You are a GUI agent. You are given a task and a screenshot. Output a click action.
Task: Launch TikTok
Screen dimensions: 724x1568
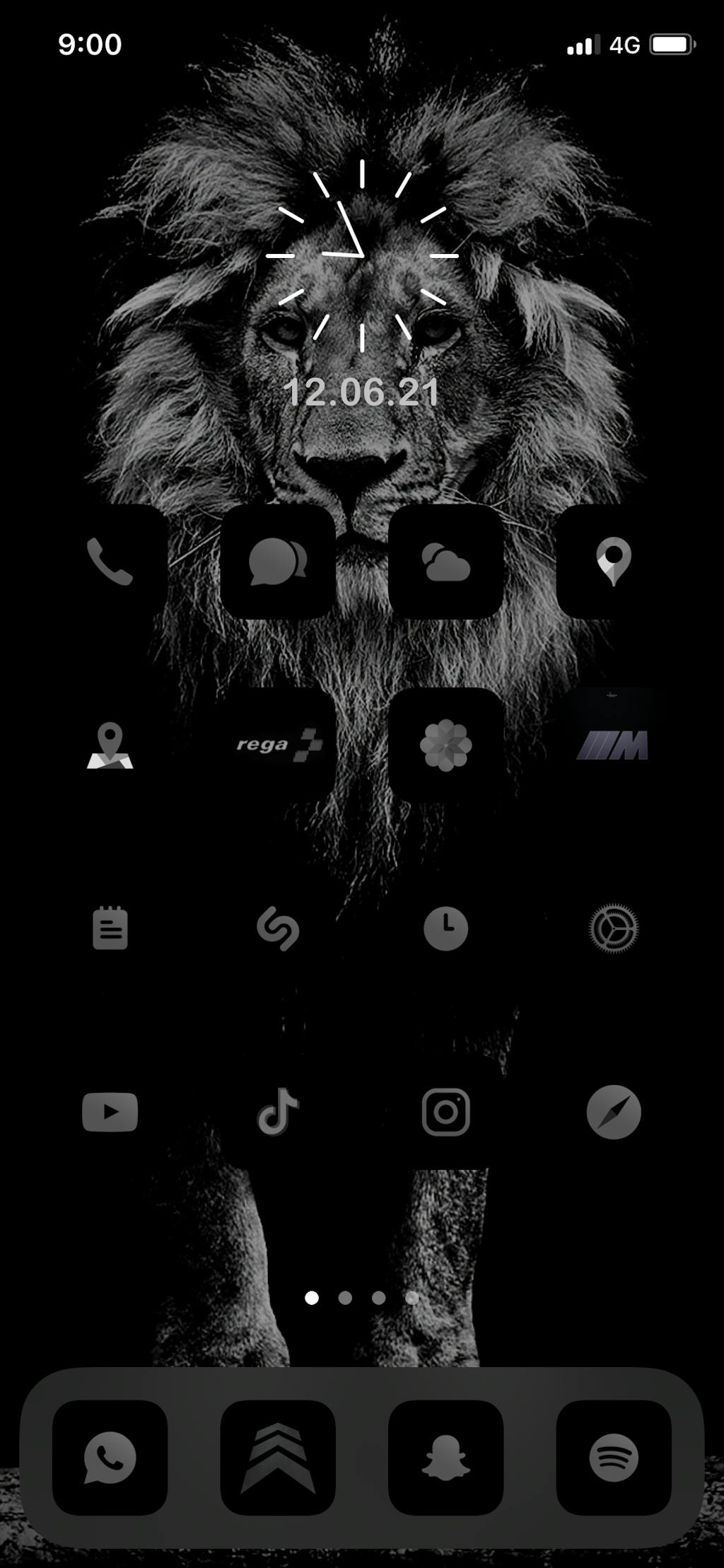point(278,1110)
